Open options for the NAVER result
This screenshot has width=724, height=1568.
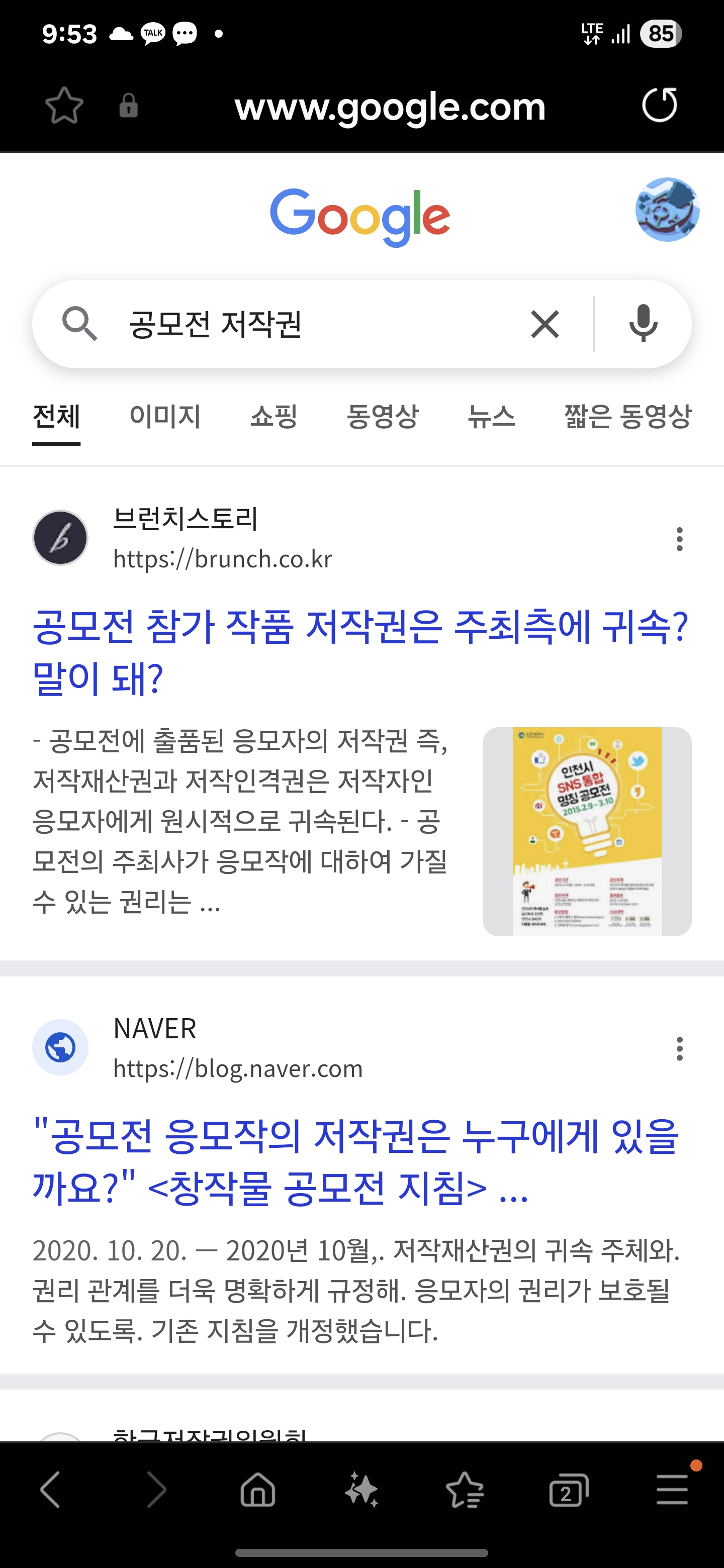tap(680, 1049)
